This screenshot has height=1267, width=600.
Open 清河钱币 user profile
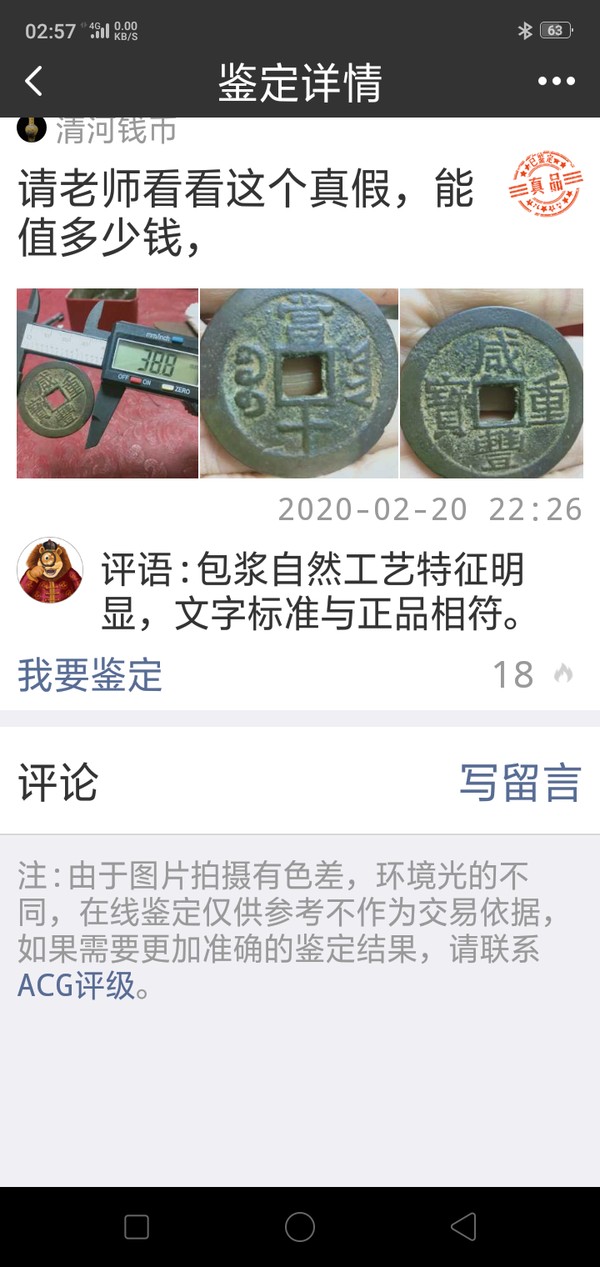point(115,131)
